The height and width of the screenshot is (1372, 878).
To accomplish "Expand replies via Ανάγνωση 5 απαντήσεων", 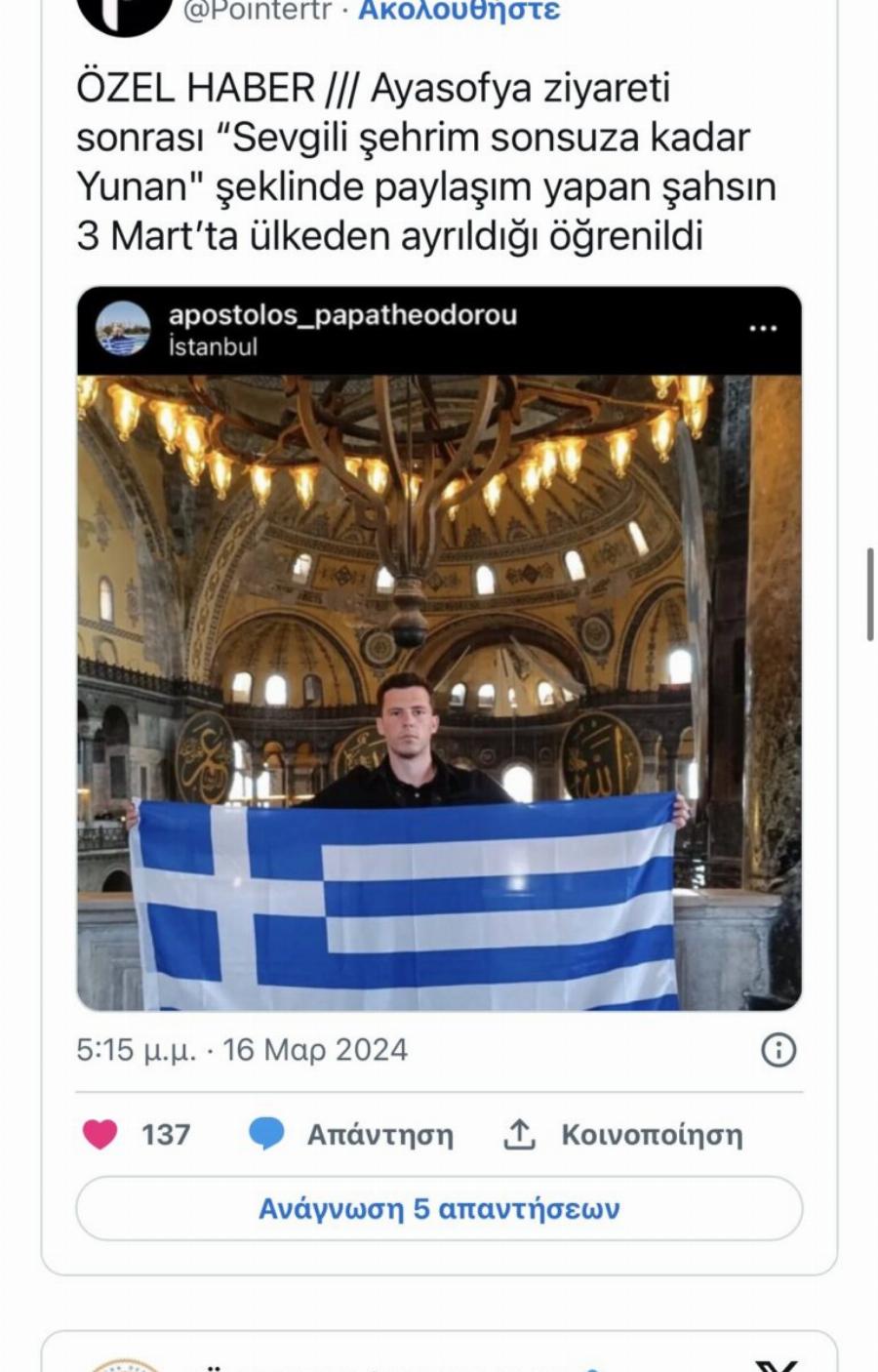I will pos(439,1208).
